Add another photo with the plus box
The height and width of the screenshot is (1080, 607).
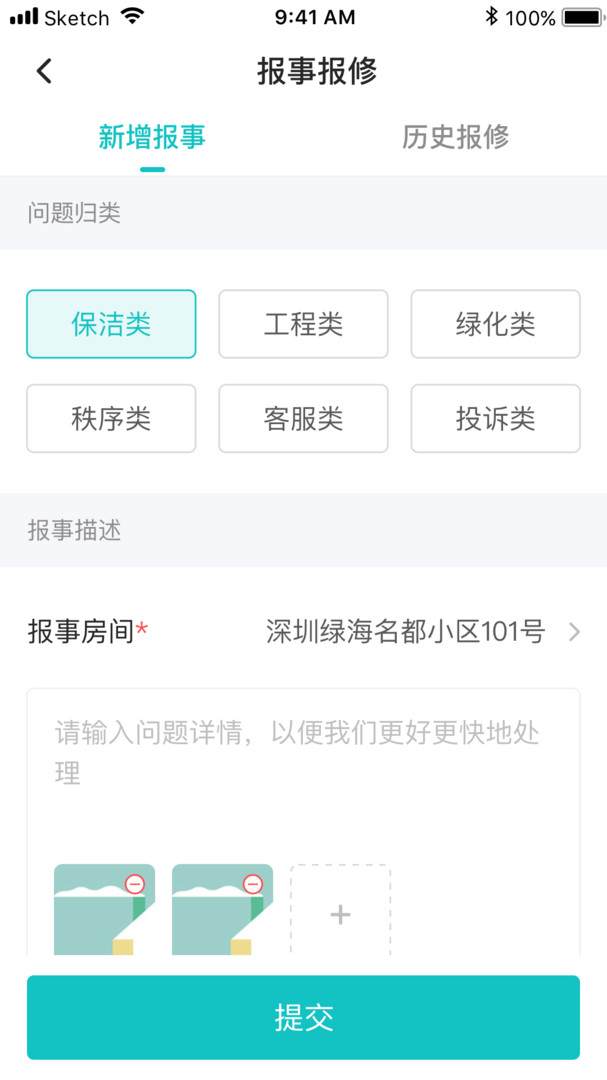[340, 914]
